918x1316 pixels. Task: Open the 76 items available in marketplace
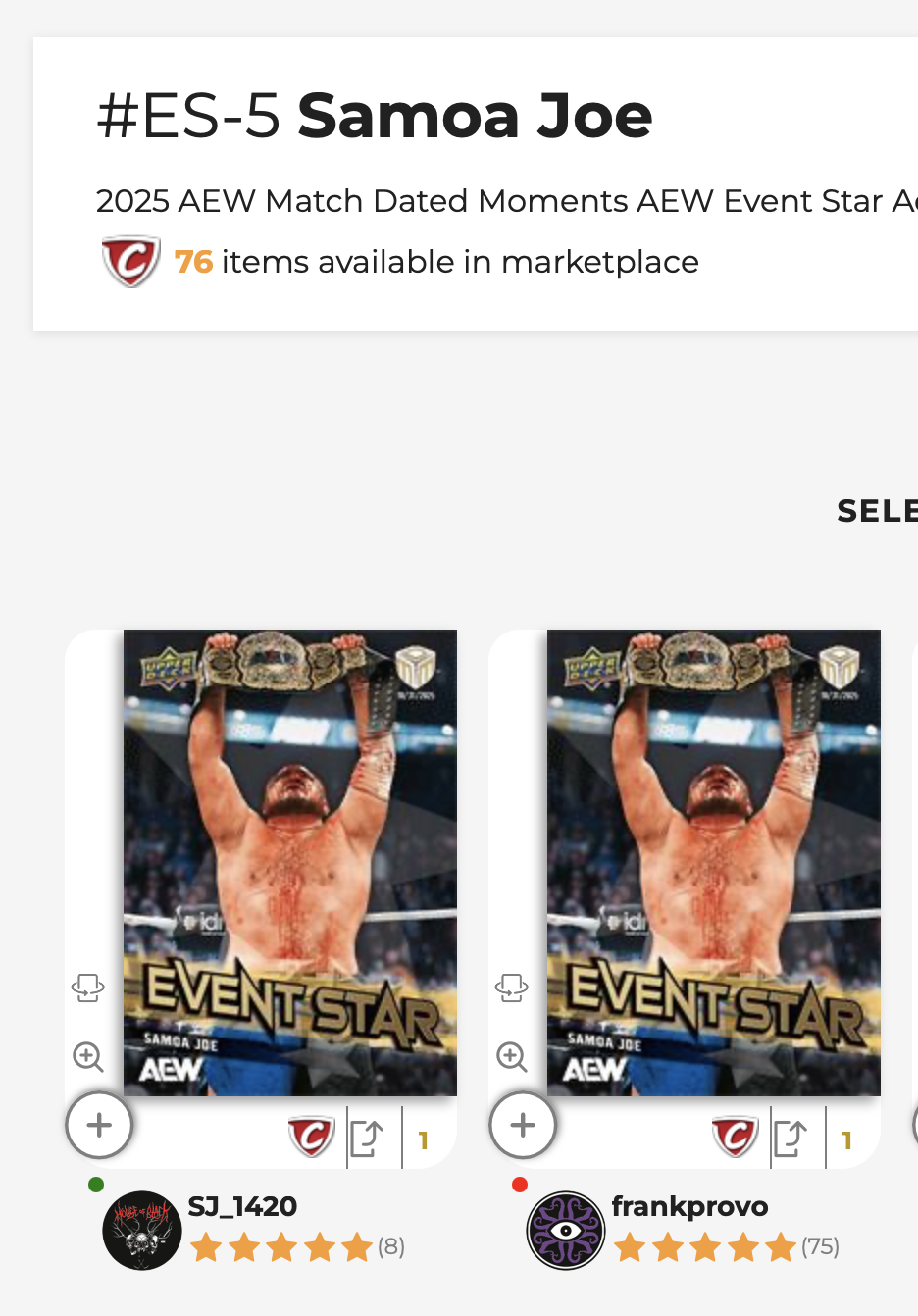pyautogui.click(x=434, y=262)
